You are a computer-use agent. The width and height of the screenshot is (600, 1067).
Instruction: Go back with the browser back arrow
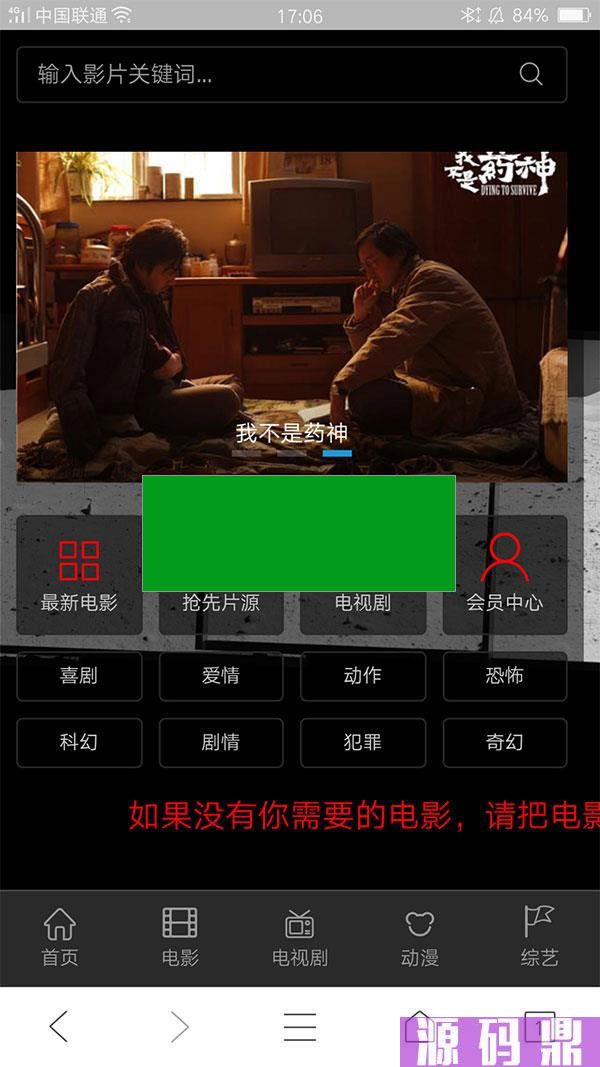pos(59,1026)
